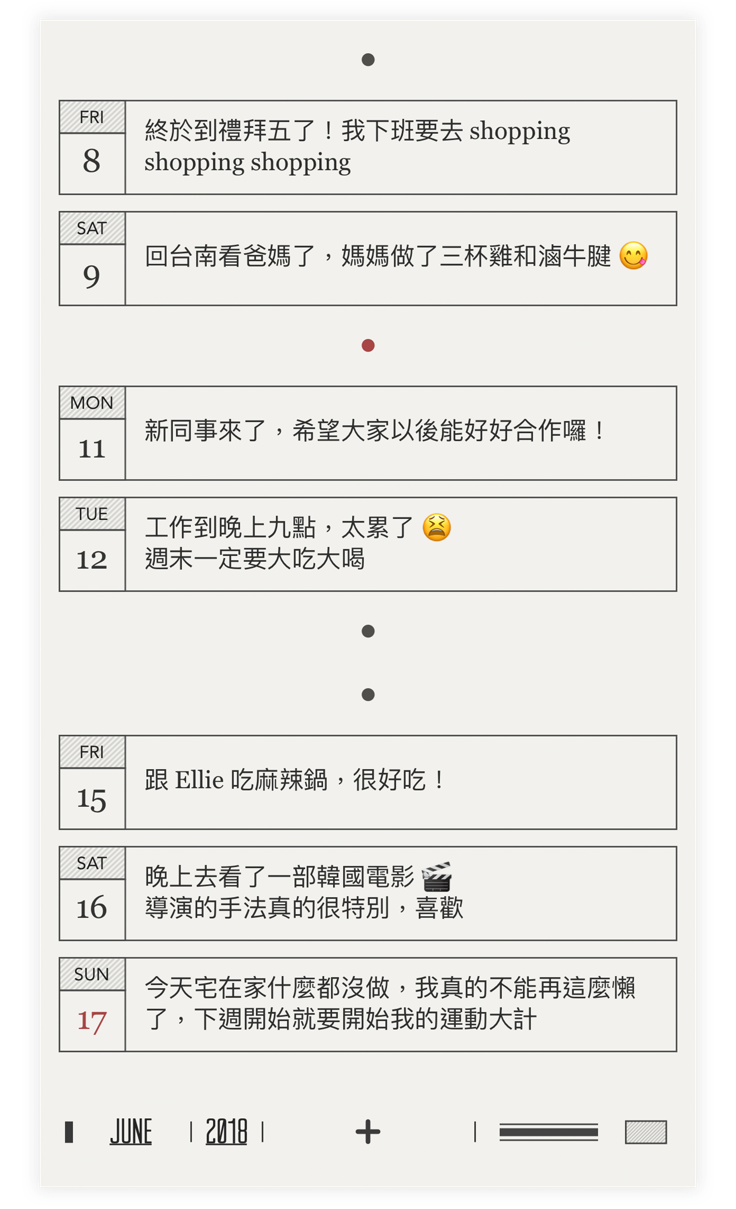Image resolution: width=736 pixels, height=1209 pixels.
Task: Add a new diary entry with plus
Action: coord(368,1132)
